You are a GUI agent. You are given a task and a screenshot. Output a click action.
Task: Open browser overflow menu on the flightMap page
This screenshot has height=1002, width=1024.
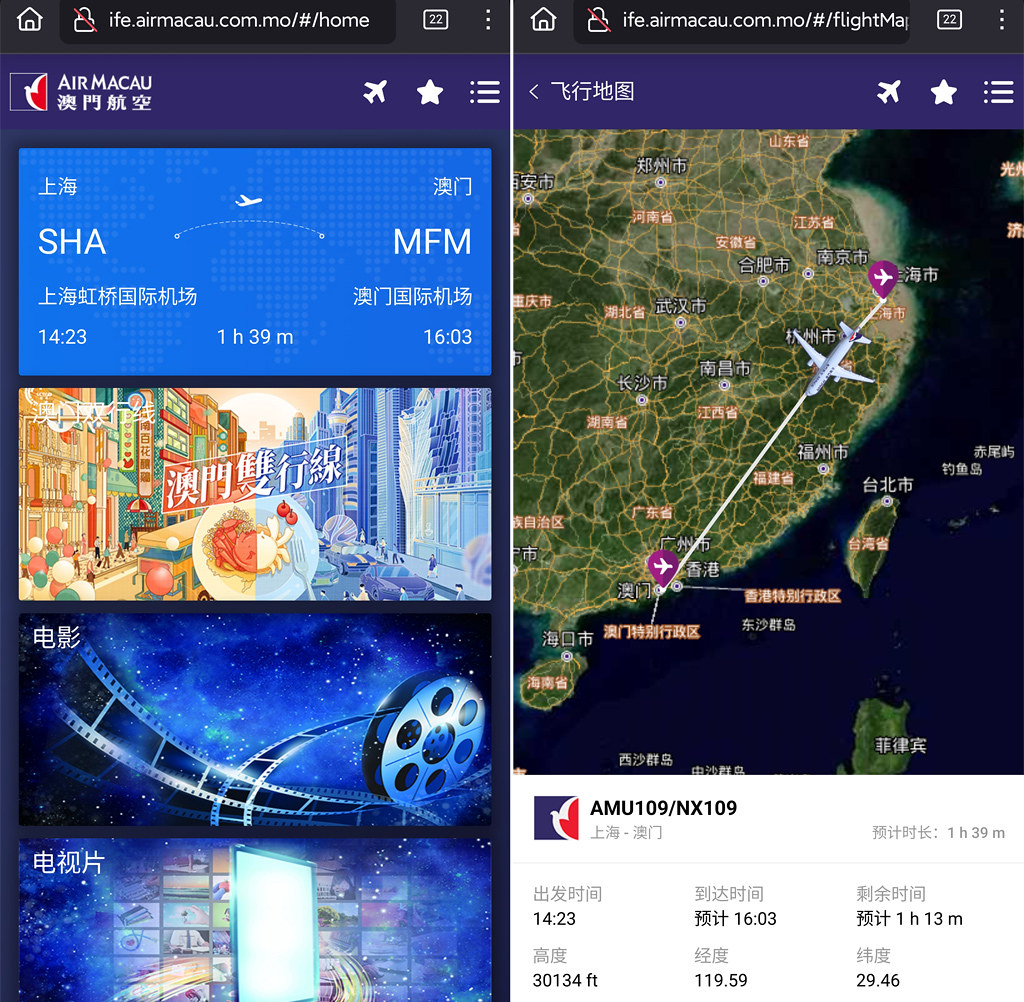1002,20
